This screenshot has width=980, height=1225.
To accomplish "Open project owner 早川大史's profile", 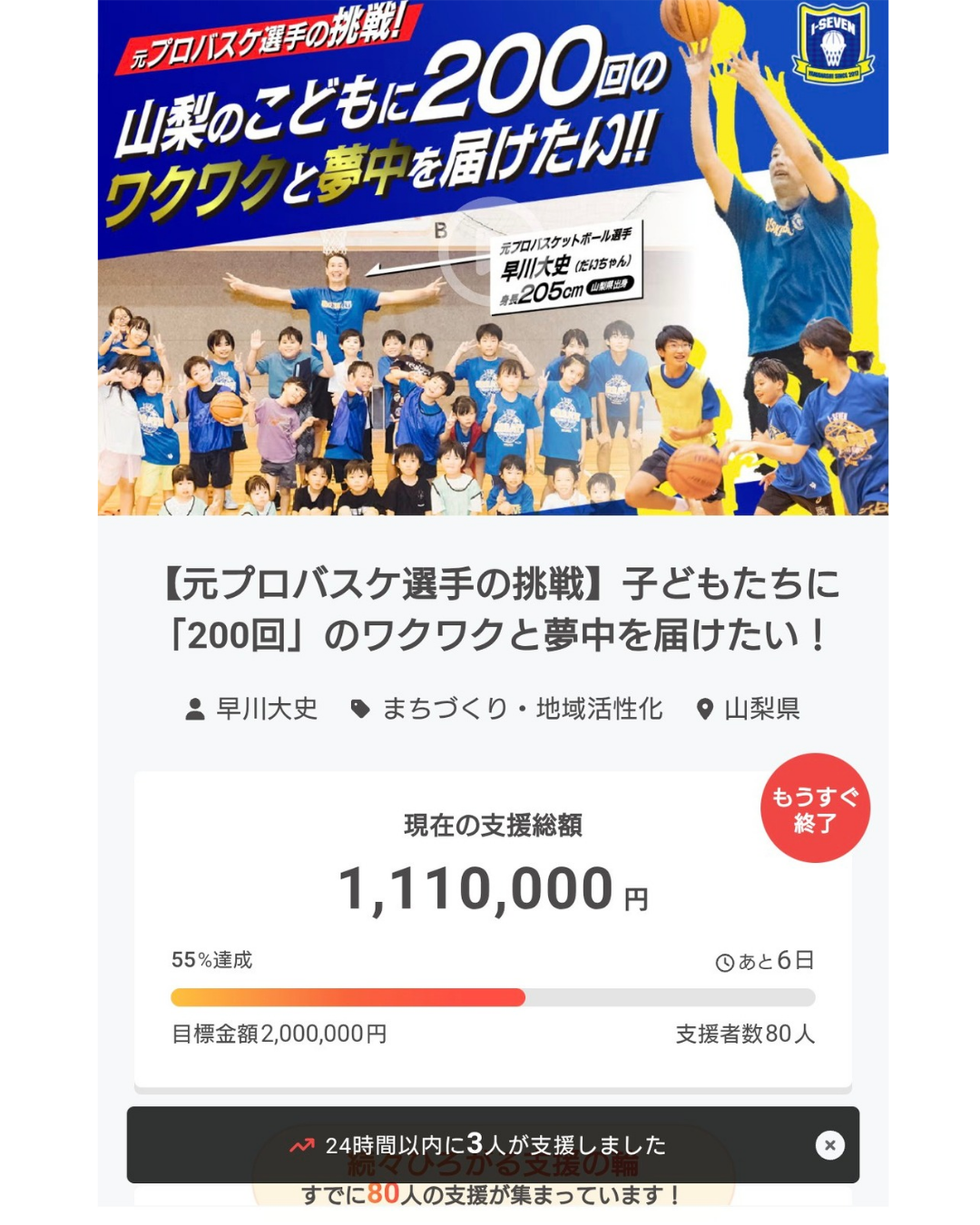I will (265, 709).
